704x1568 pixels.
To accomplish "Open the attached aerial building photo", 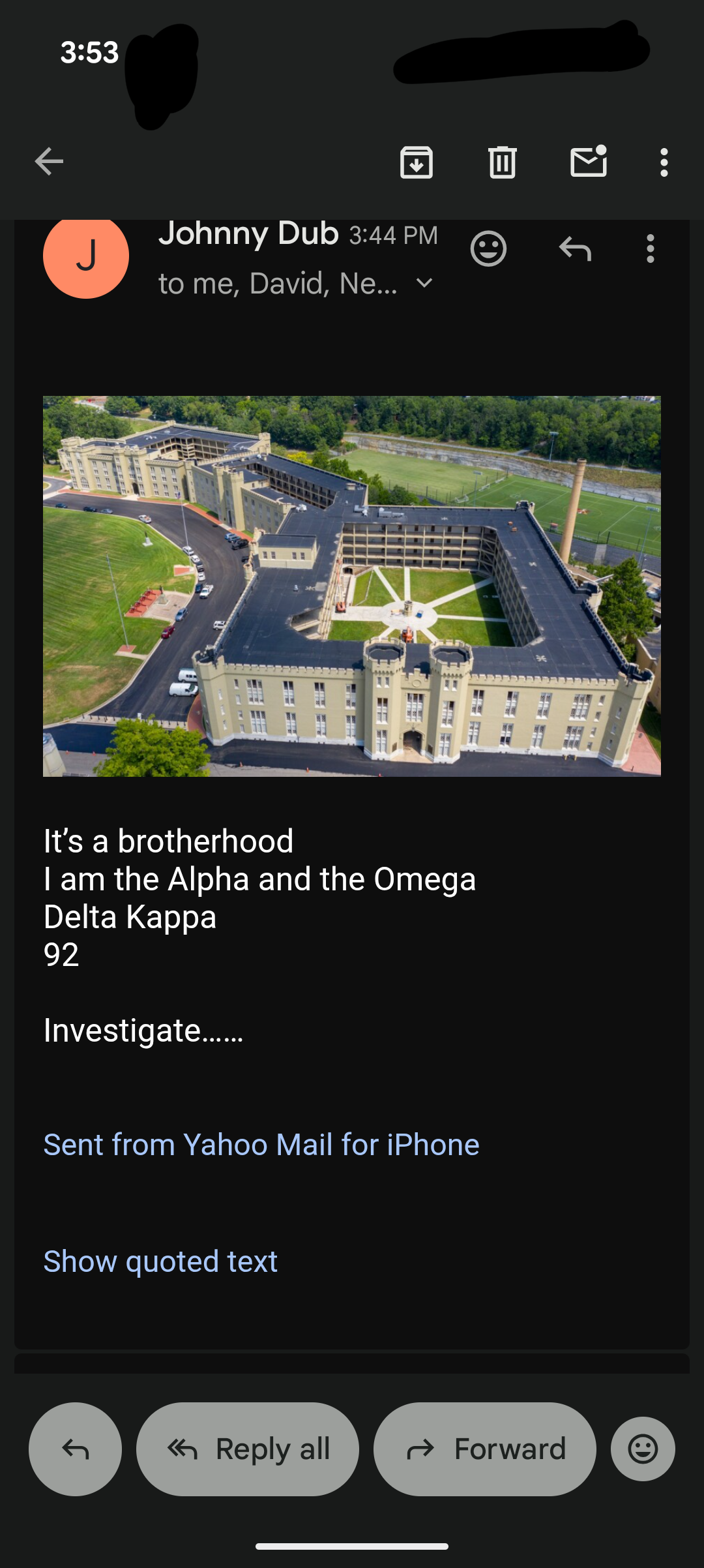I will (352, 586).
